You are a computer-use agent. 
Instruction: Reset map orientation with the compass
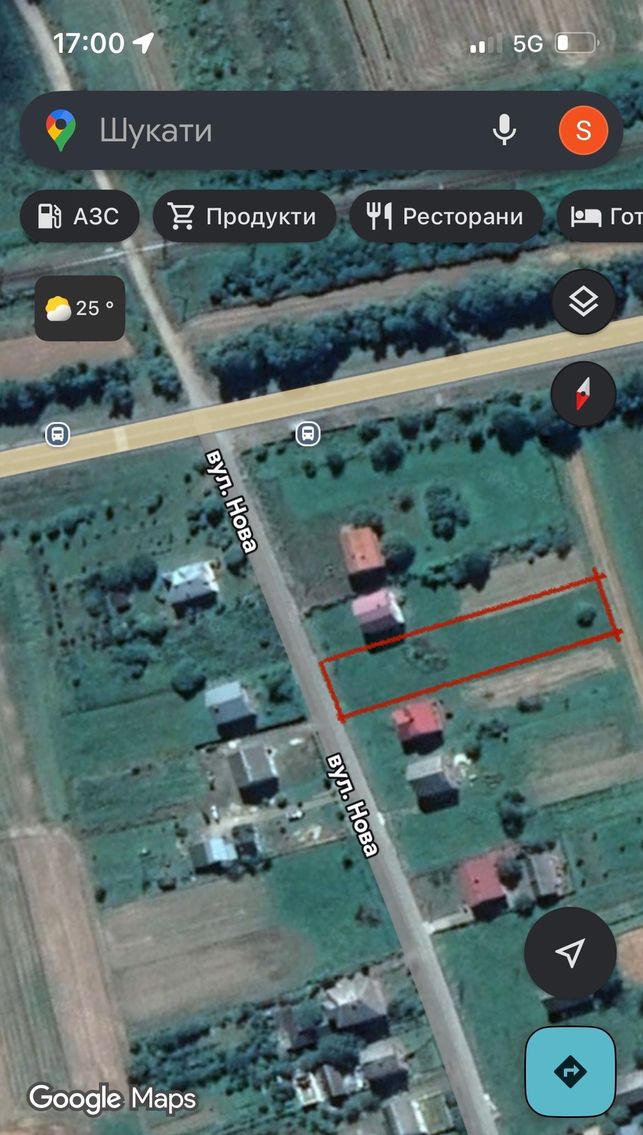tap(584, 394)
